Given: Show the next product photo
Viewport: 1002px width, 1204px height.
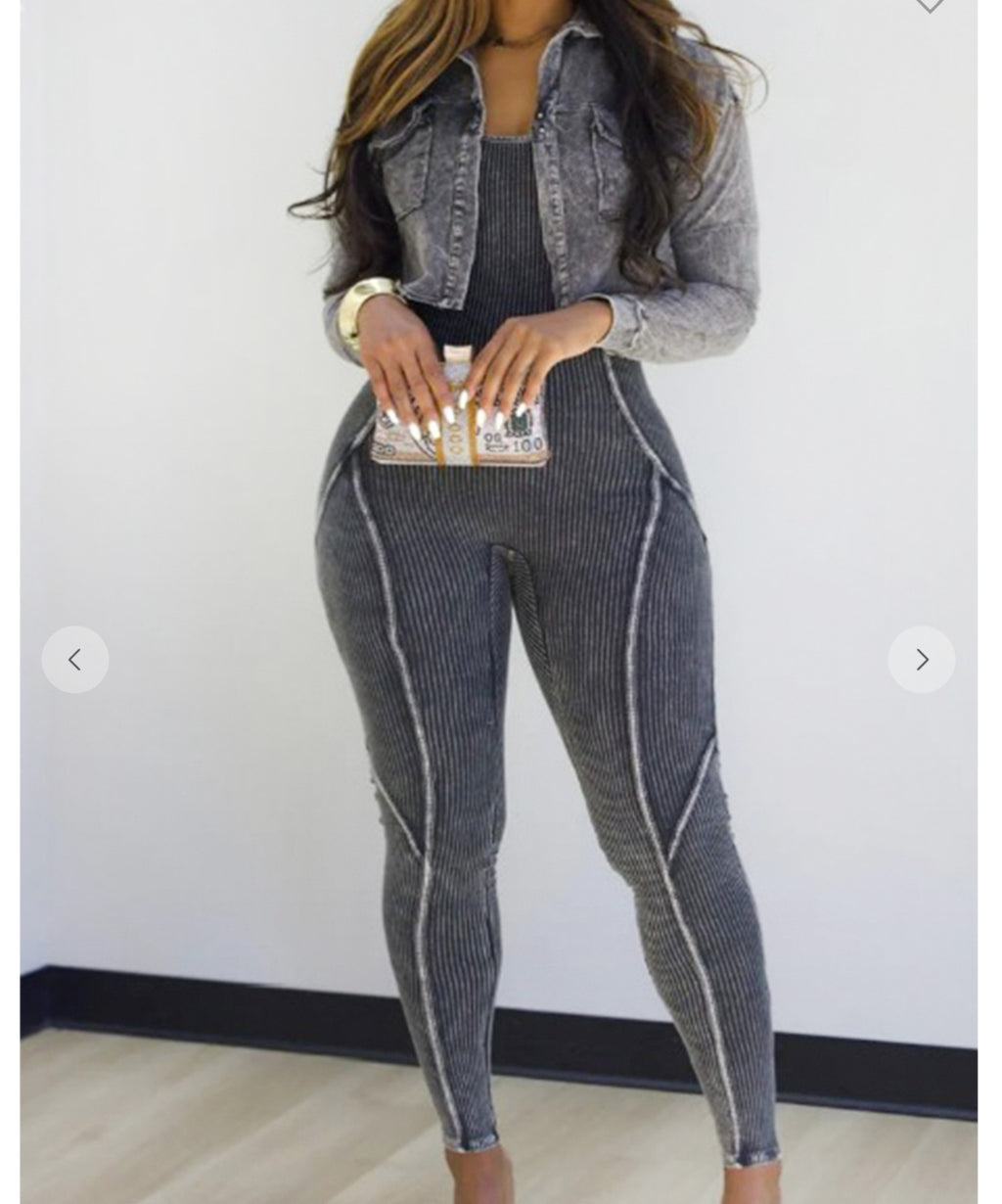Looking at the screenshot, I should pyautogui.click(x=921, y=660).
